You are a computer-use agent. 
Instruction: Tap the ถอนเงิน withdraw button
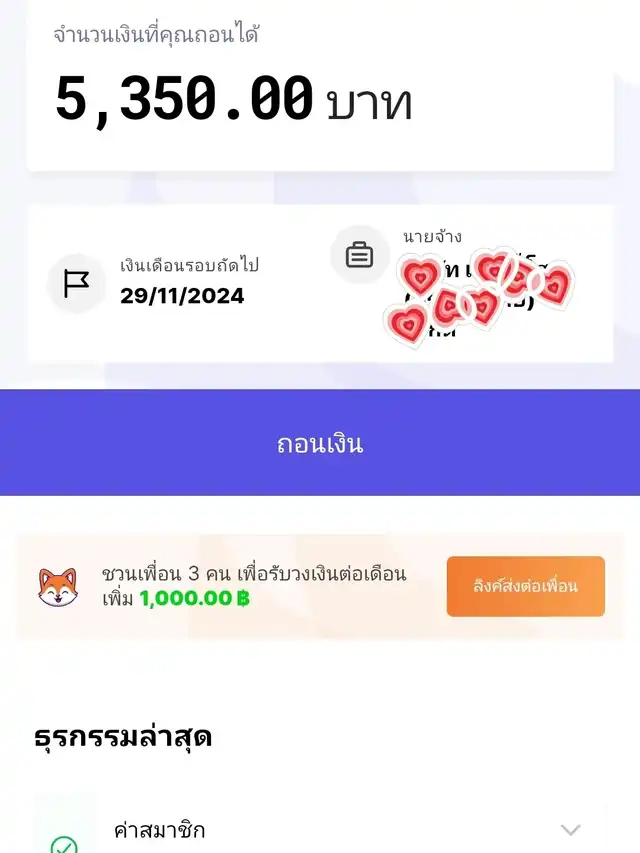click(320, 443)
